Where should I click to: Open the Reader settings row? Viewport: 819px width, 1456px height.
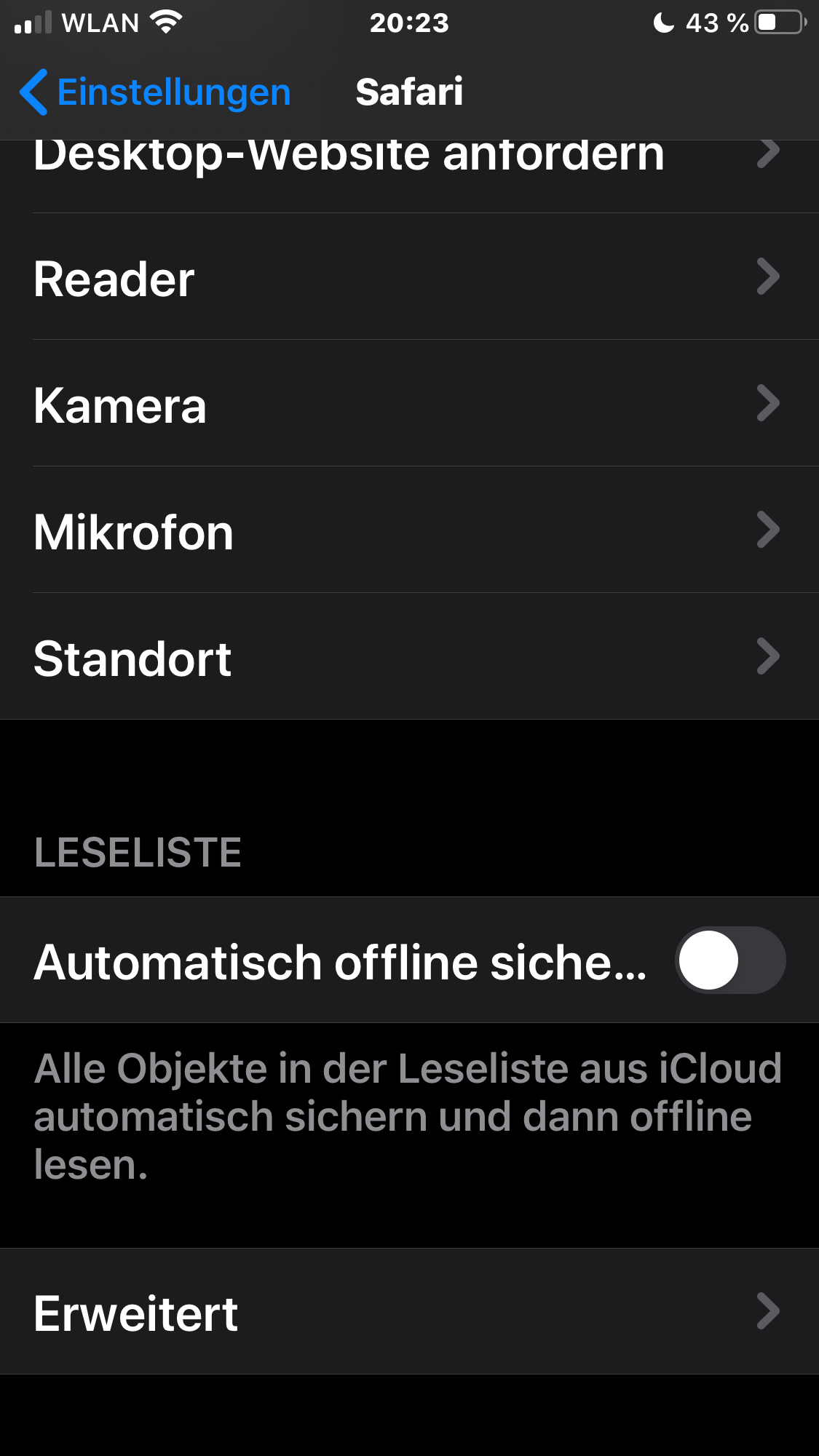[408, 278]
